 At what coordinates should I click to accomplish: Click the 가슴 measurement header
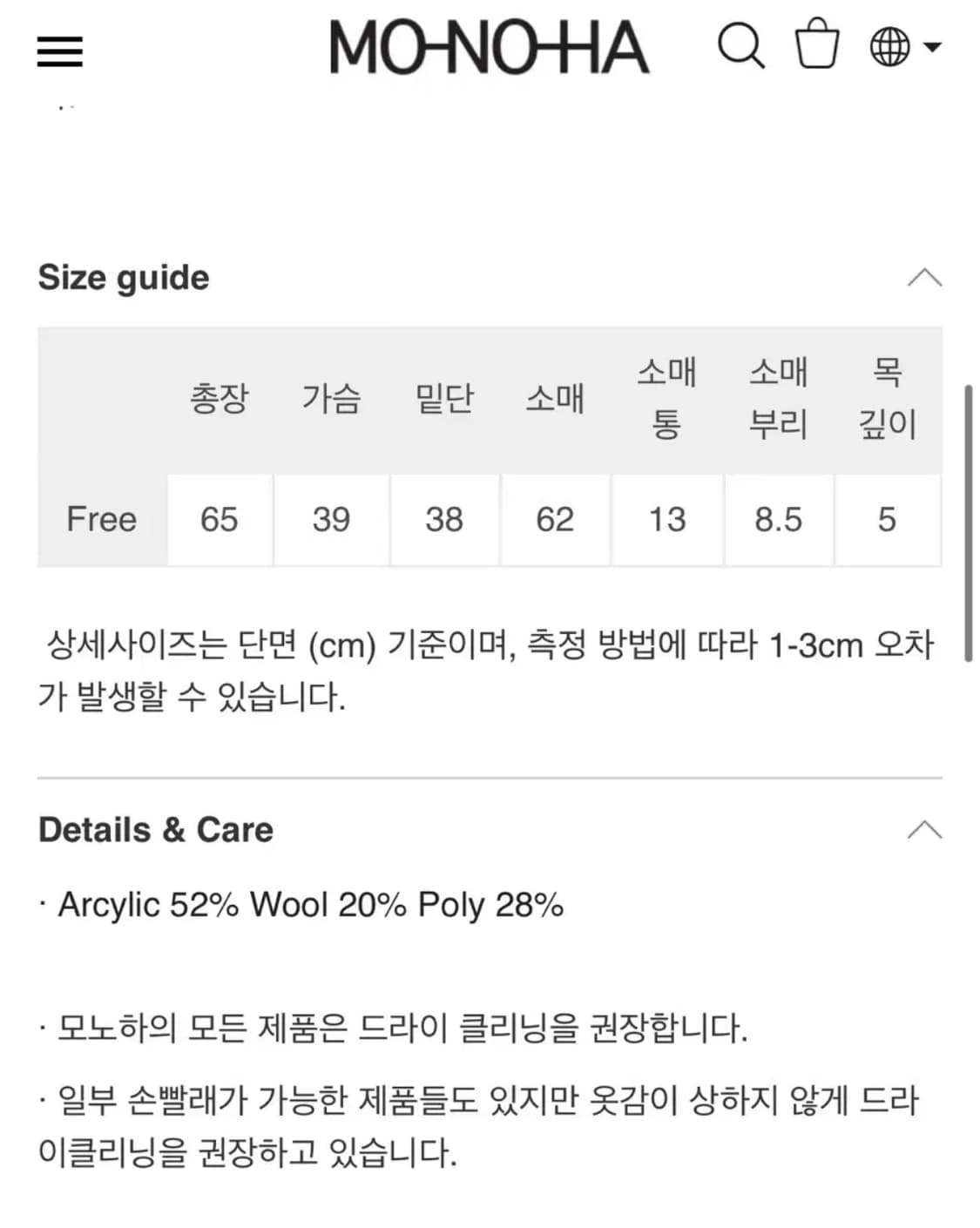tap(331, 399)
